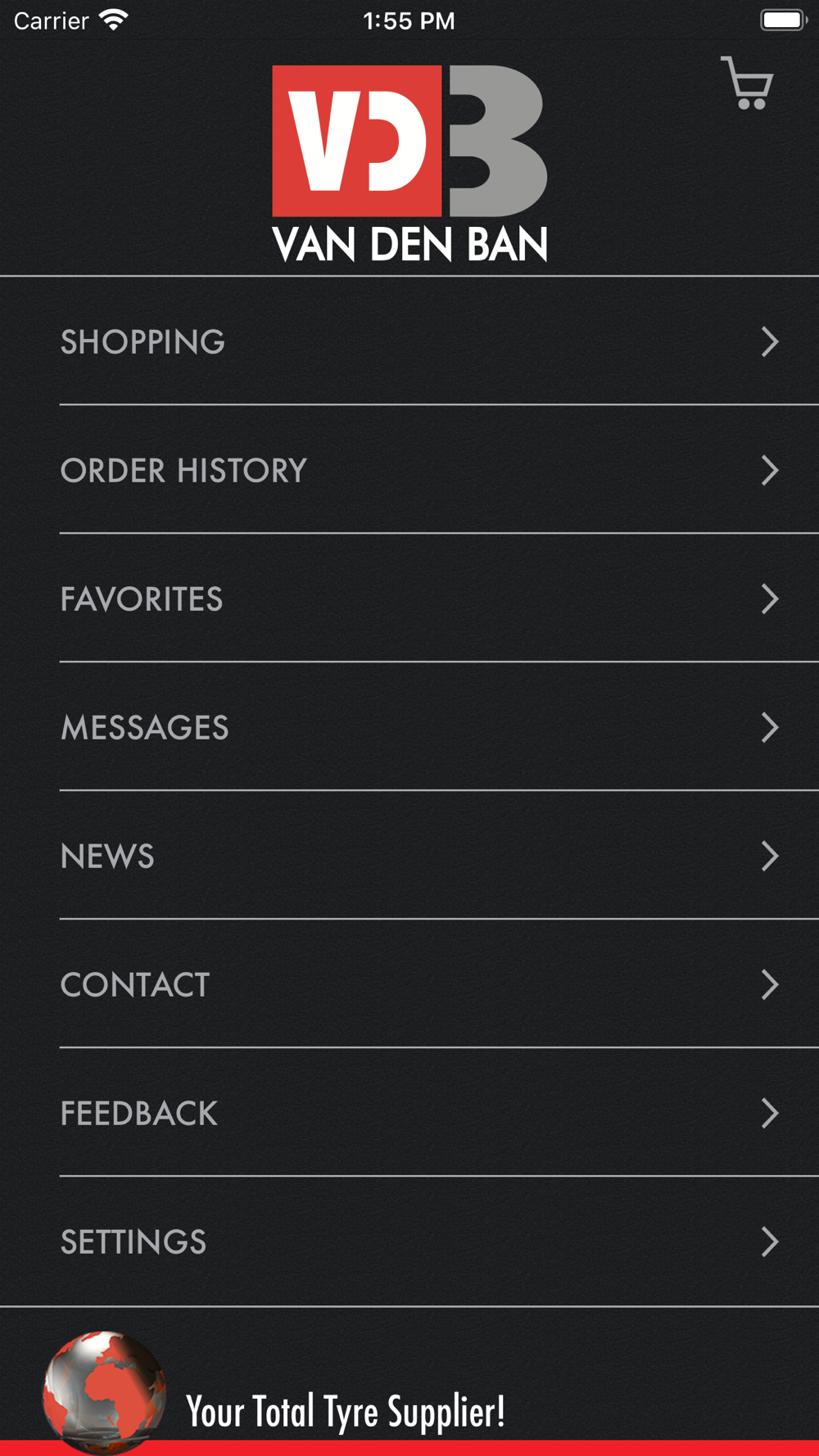This screenshot has width=819, height=1456.
Task: Open the Contact page
Action: click(x=409, y=984)
